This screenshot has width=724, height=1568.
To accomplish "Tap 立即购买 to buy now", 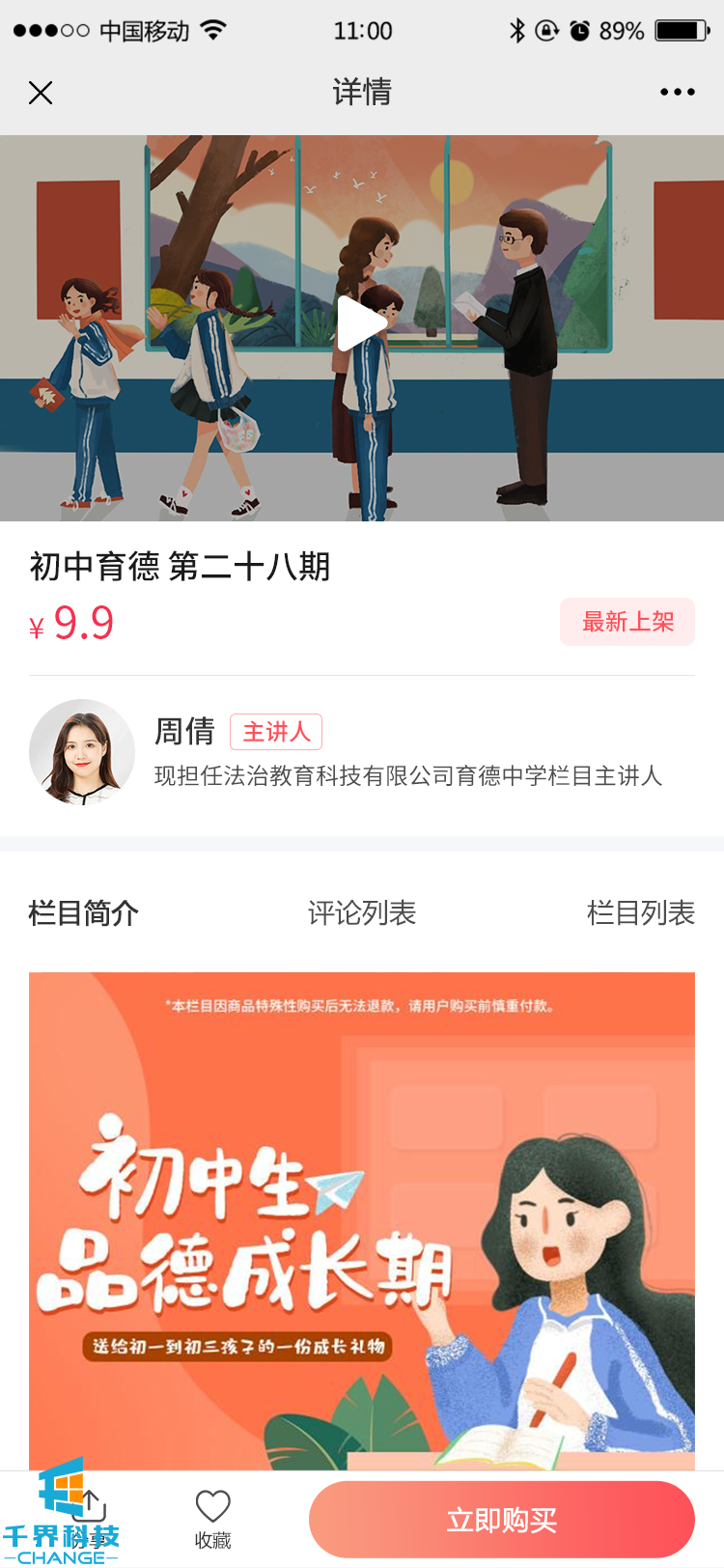I will point(501,1520).
